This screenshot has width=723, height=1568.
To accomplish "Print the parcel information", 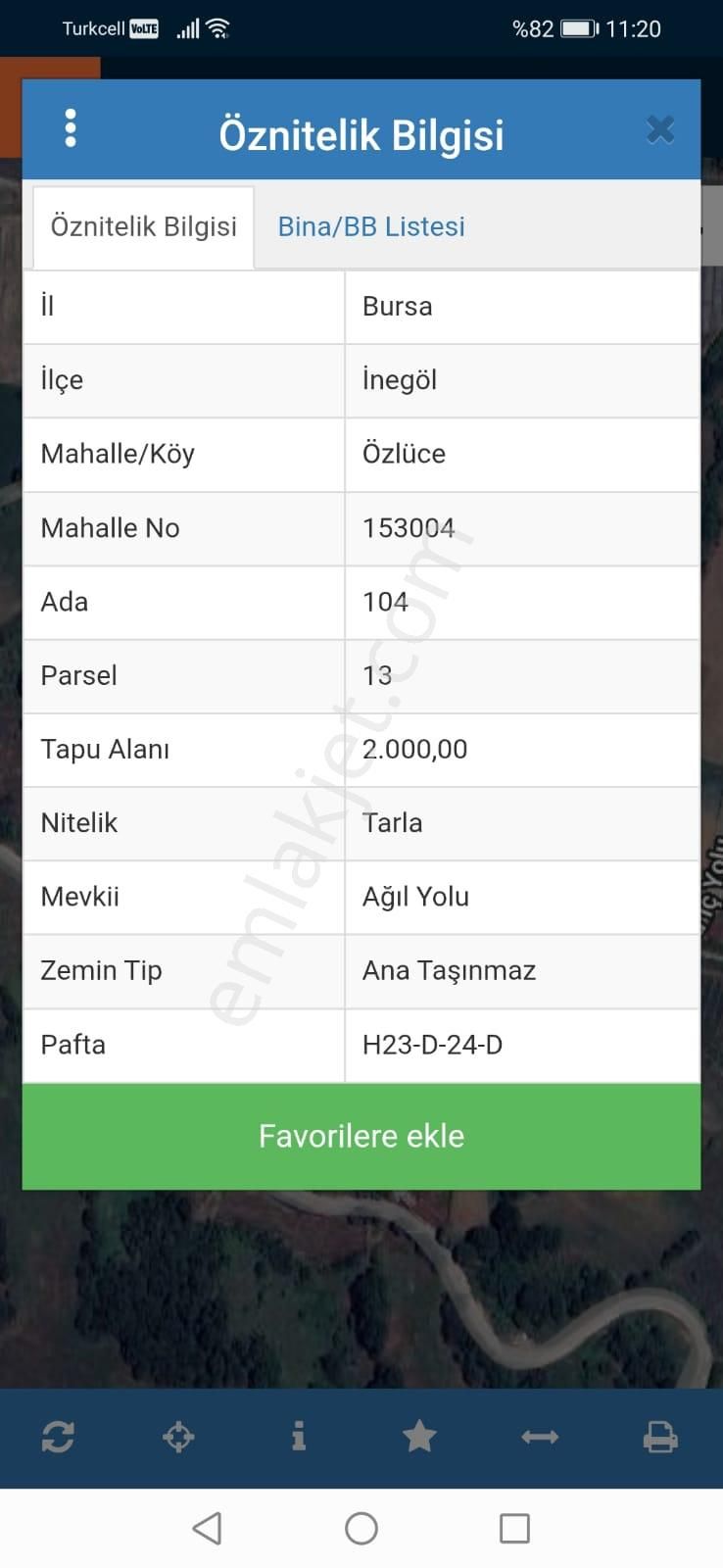I will coord(661,1437).
